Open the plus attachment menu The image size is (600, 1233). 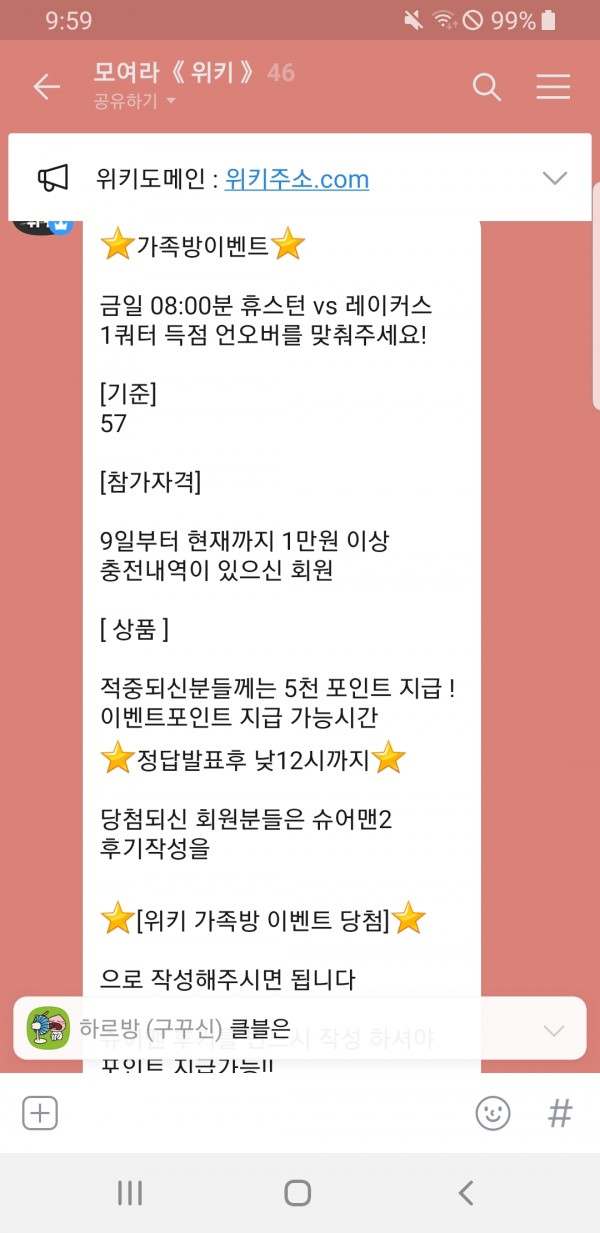[40, 1113]
